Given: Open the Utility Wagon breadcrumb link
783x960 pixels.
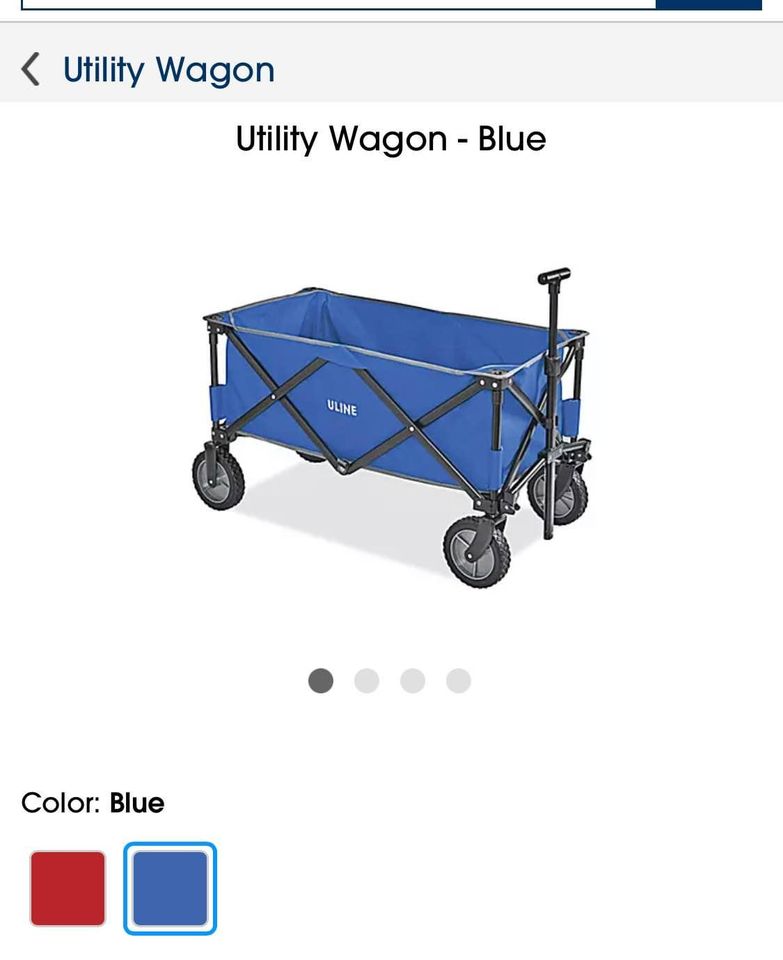Looking at the screenshot, I should click(x=168, y=70).
